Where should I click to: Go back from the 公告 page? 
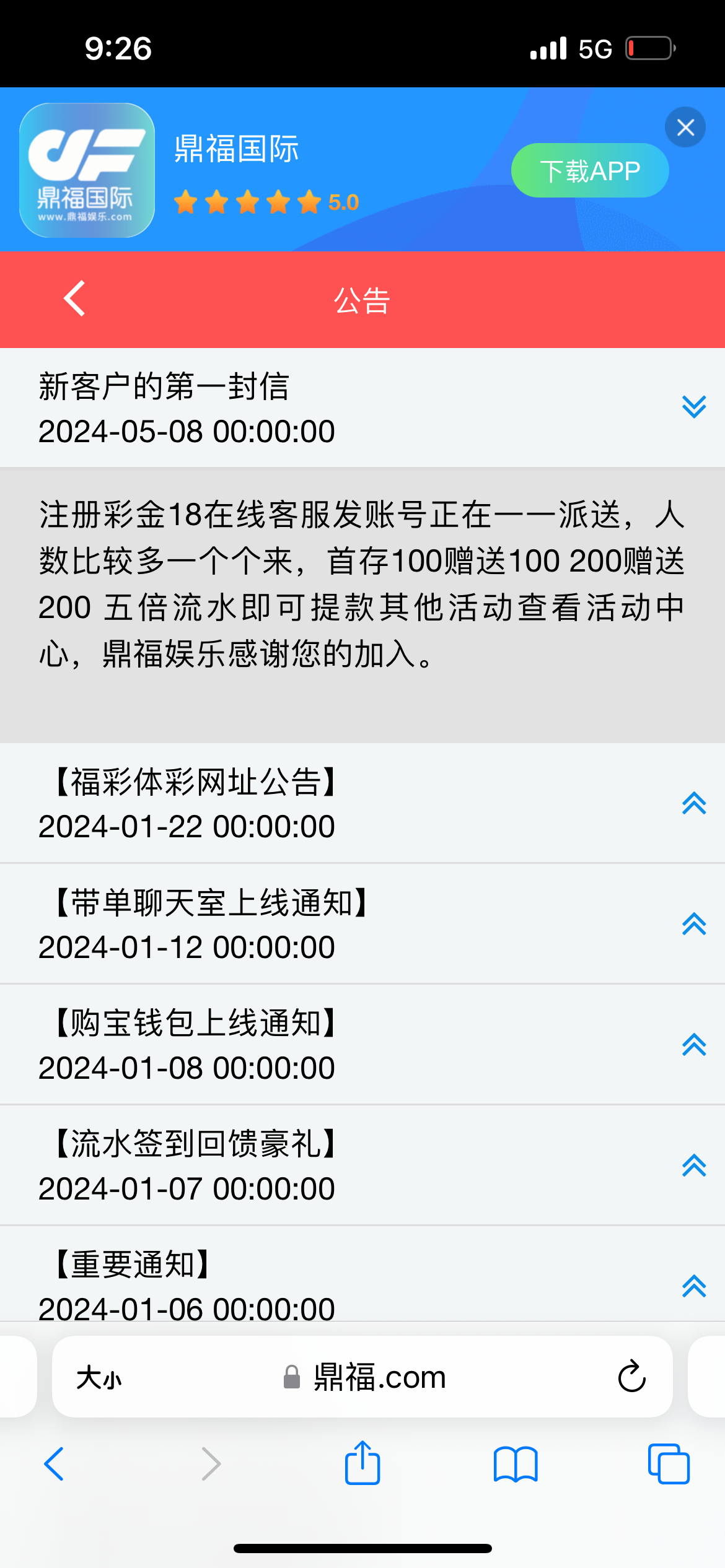pos(74,299)
